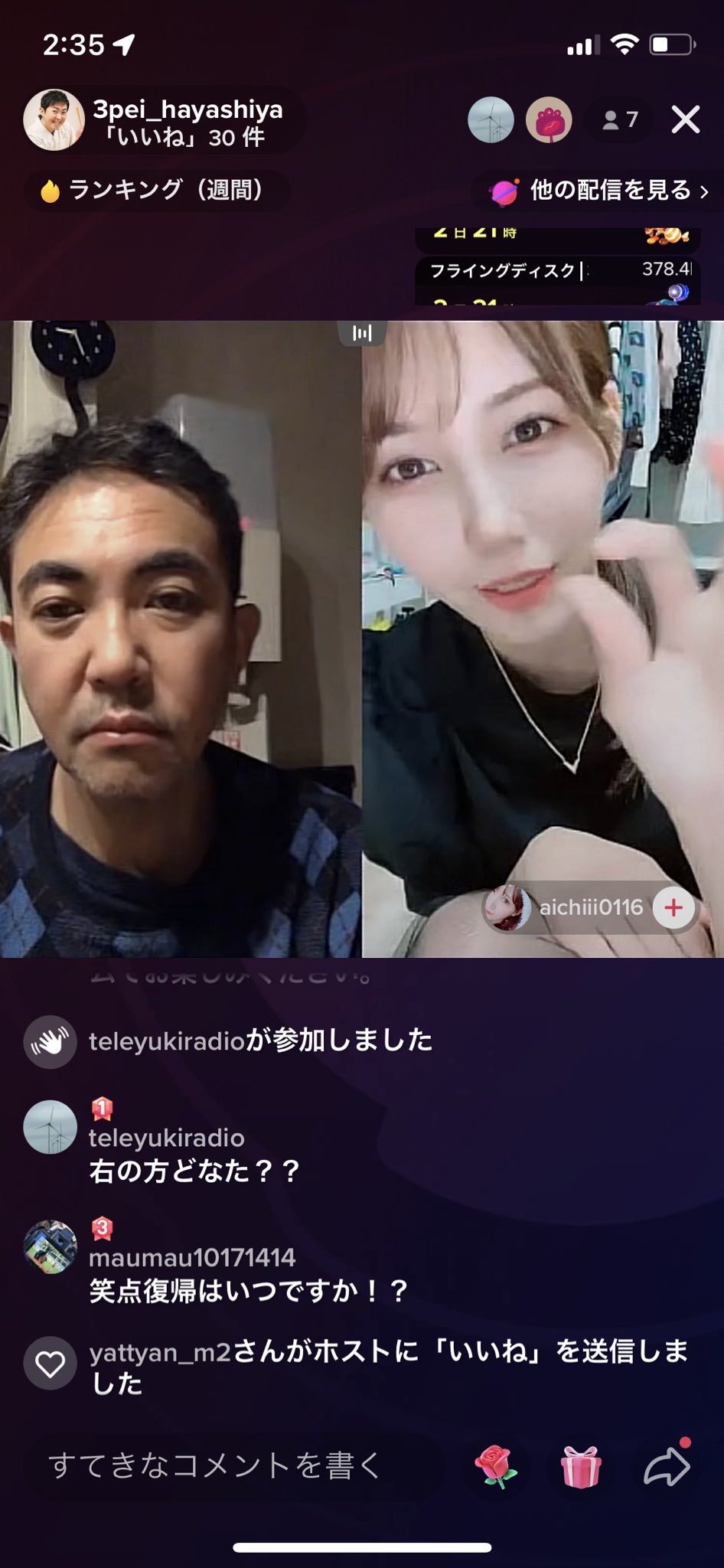Open the weekly ranking chip
The width and height of the screenshot is (724, 1568).
[157, 190]
